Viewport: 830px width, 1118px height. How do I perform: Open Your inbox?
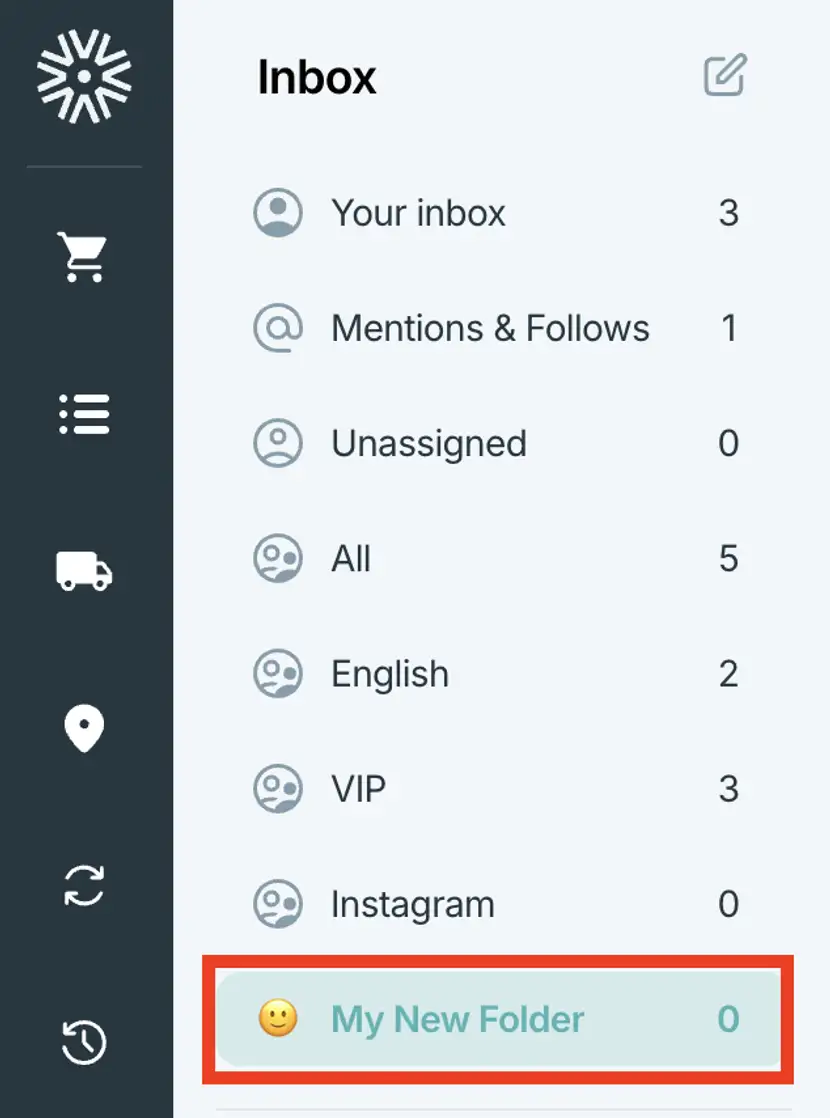[498, 212]
